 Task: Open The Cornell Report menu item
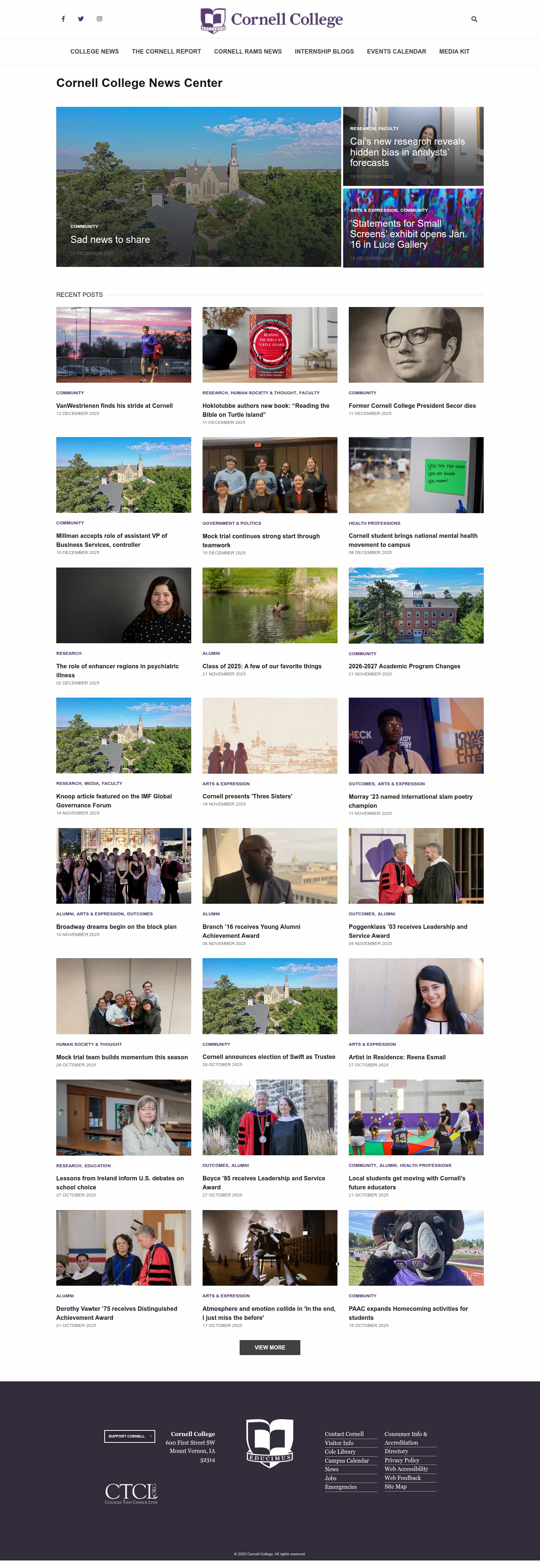tap(166, 52)
